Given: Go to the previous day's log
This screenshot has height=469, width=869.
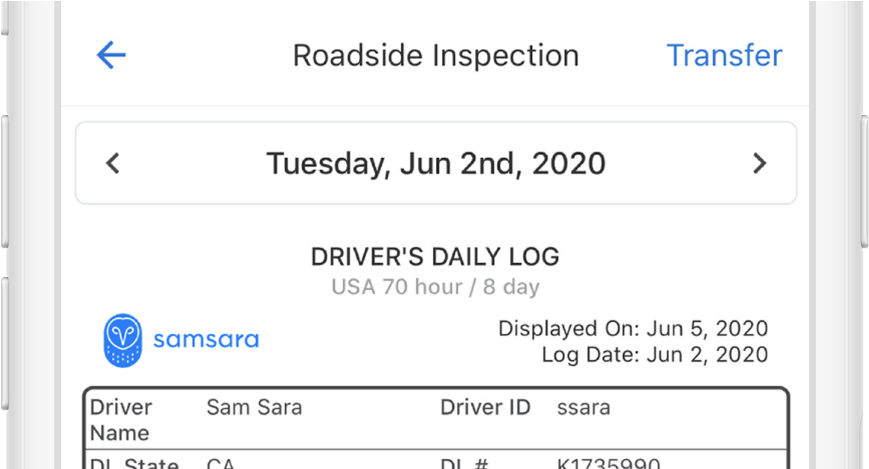Looking at the screenshot, I should coord(113,163).
